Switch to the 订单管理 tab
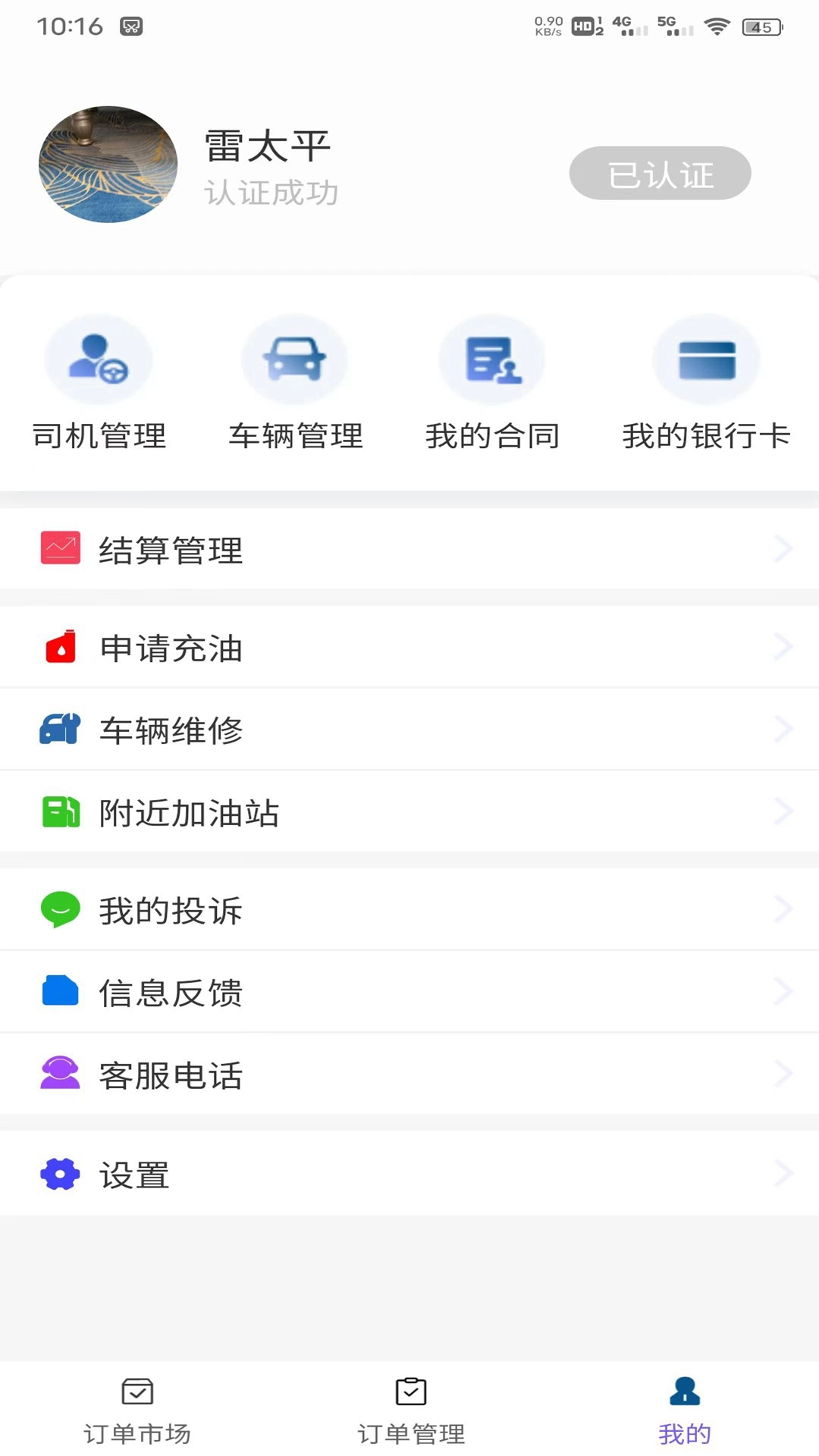The image size is (819, 1456). [409, 1410]
